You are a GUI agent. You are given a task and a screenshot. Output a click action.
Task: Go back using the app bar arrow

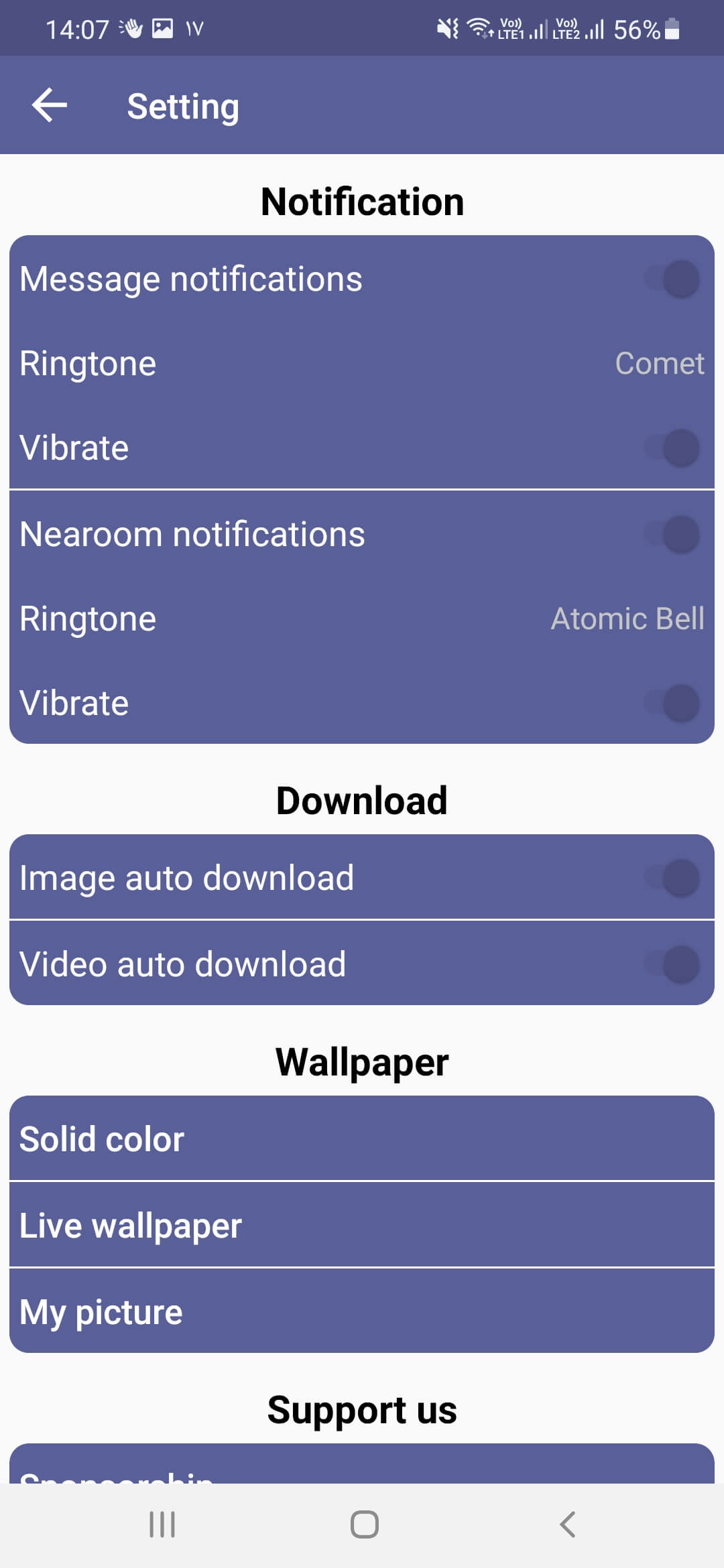tap(50, 106)
